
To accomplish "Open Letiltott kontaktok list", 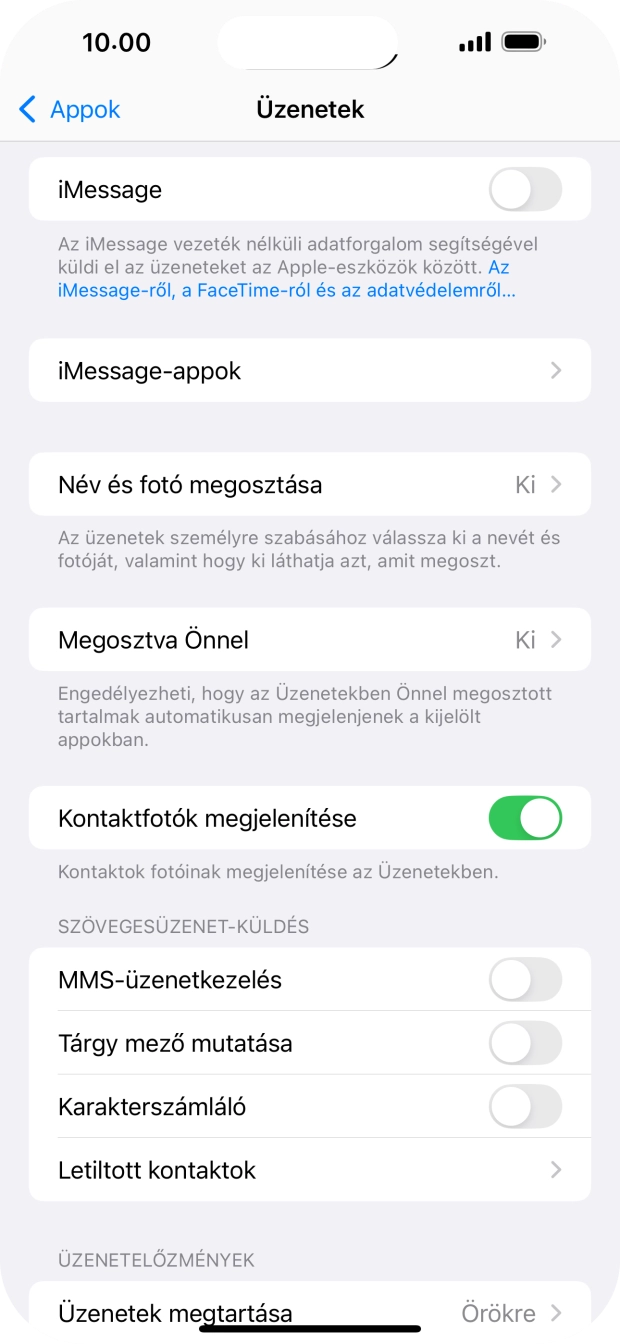I will [x=310, y=1170].
